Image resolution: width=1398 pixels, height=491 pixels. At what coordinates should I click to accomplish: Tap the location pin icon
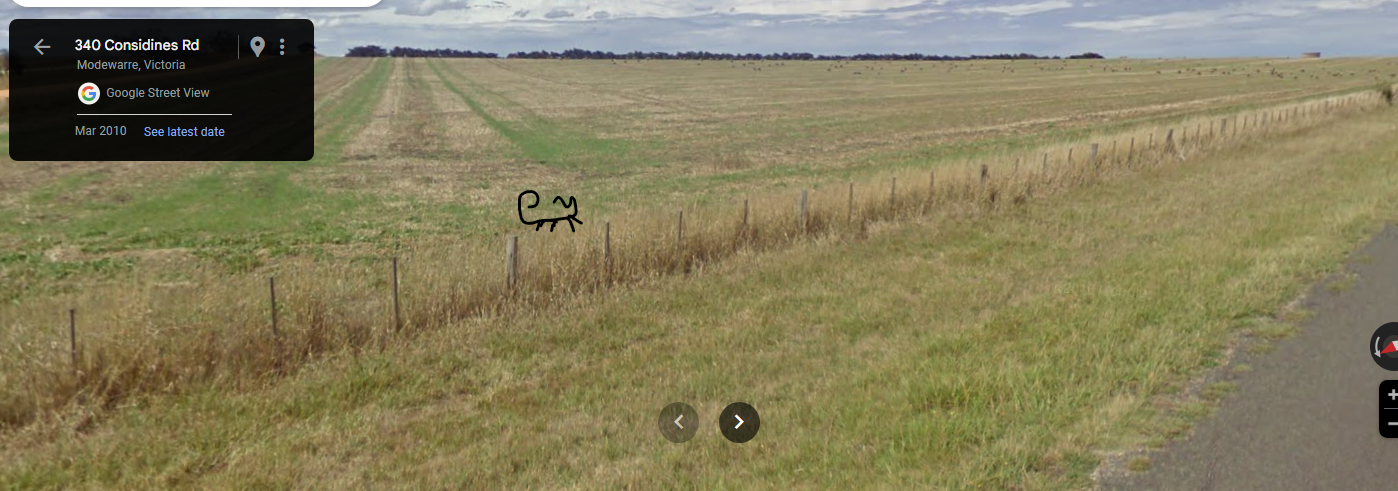click(x=257, y=47)
